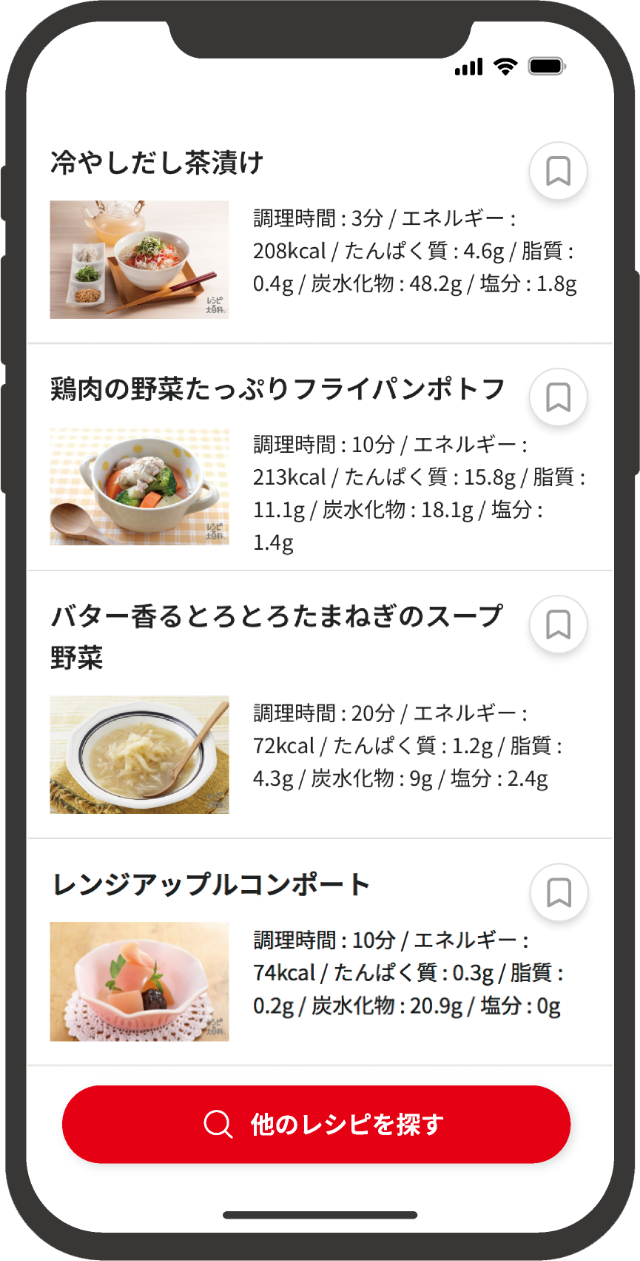Screen dimensions: 640x1261
Task: Bookmark the 冷やしだし茶漬け recipe
Action: (558, 172)
